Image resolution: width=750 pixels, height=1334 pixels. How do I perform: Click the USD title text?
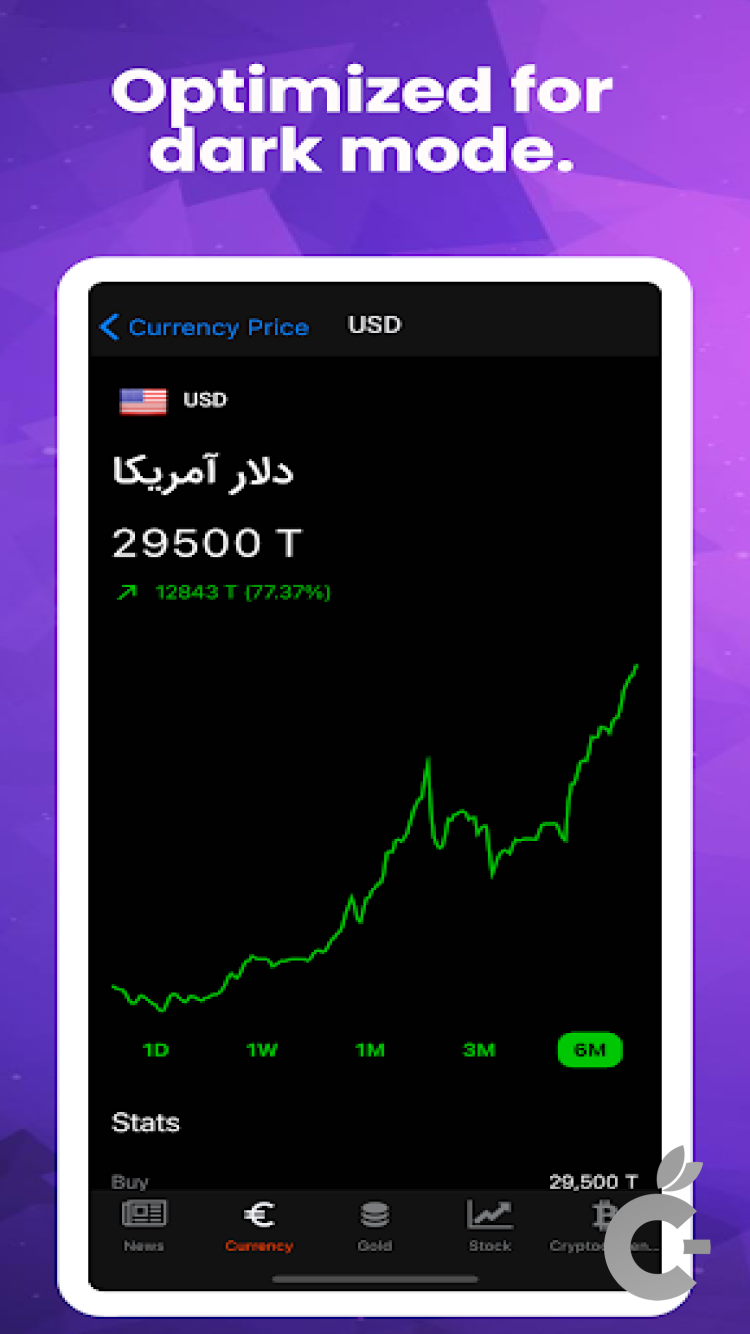pos(374,324)
